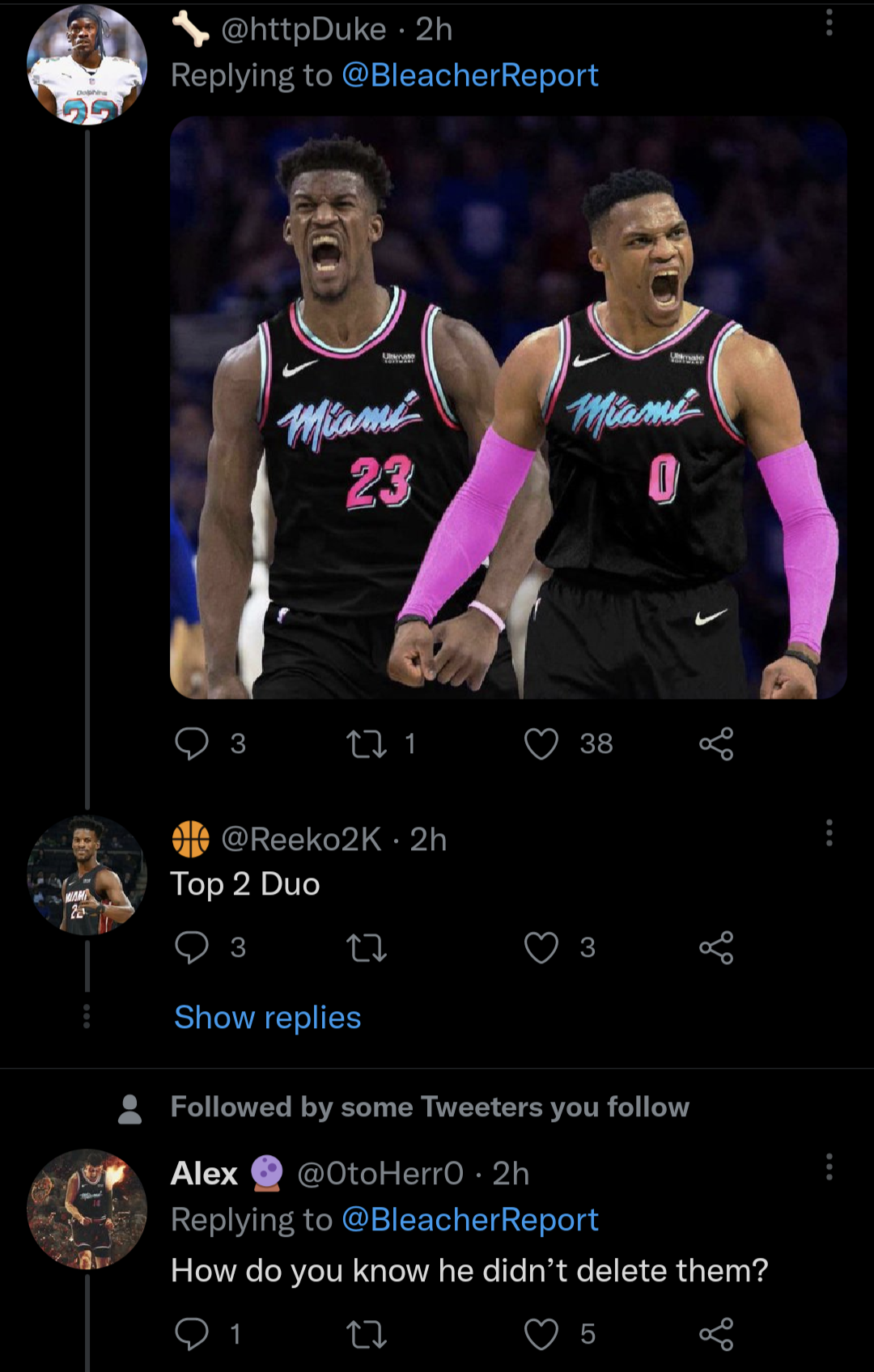Open 'Show replies' under @Reeko2K's tweet
Viewport: 874px width, 1372px height.
pos(267,1018)
